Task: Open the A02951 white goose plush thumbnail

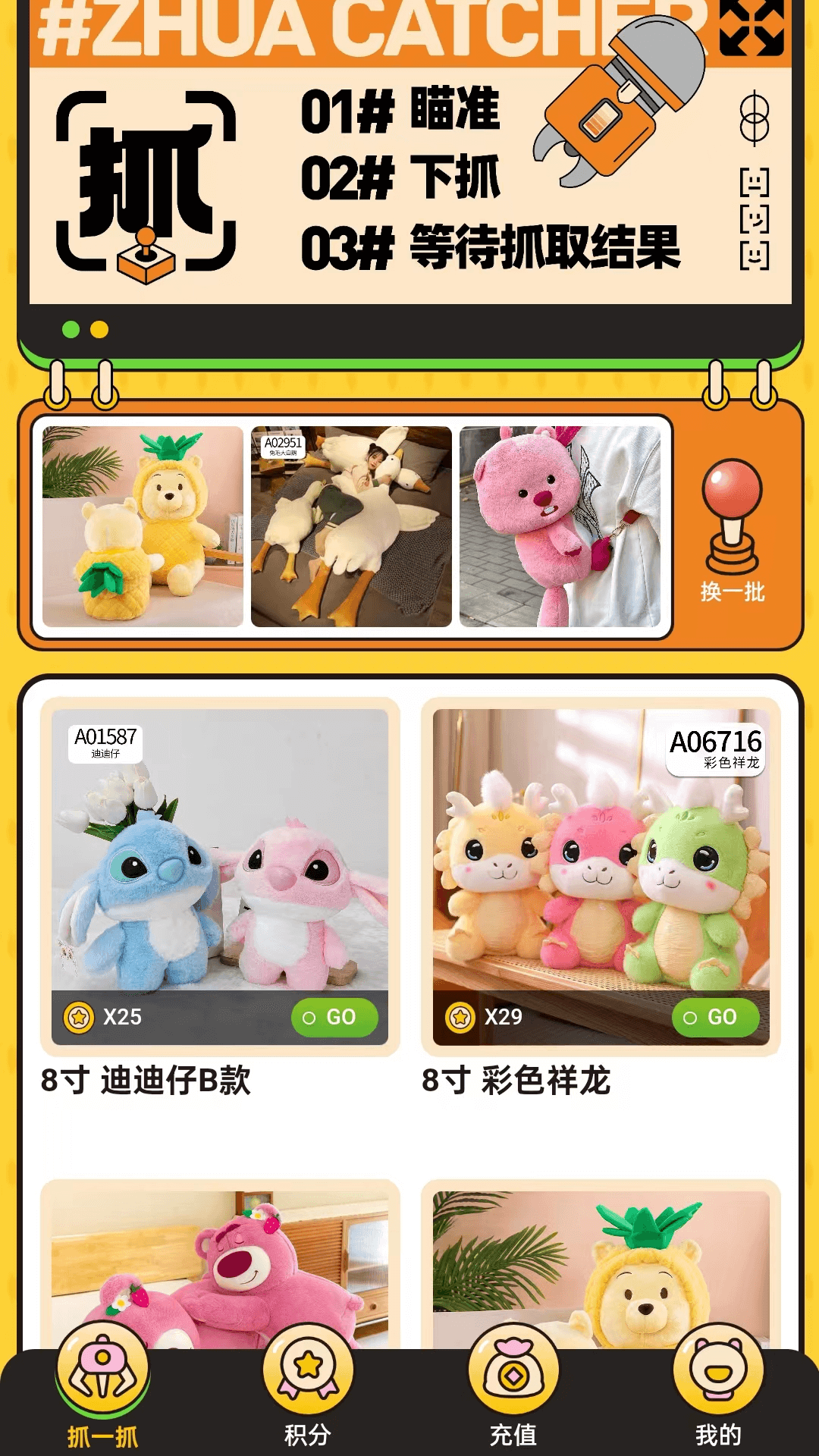Action: coord(351,526)
